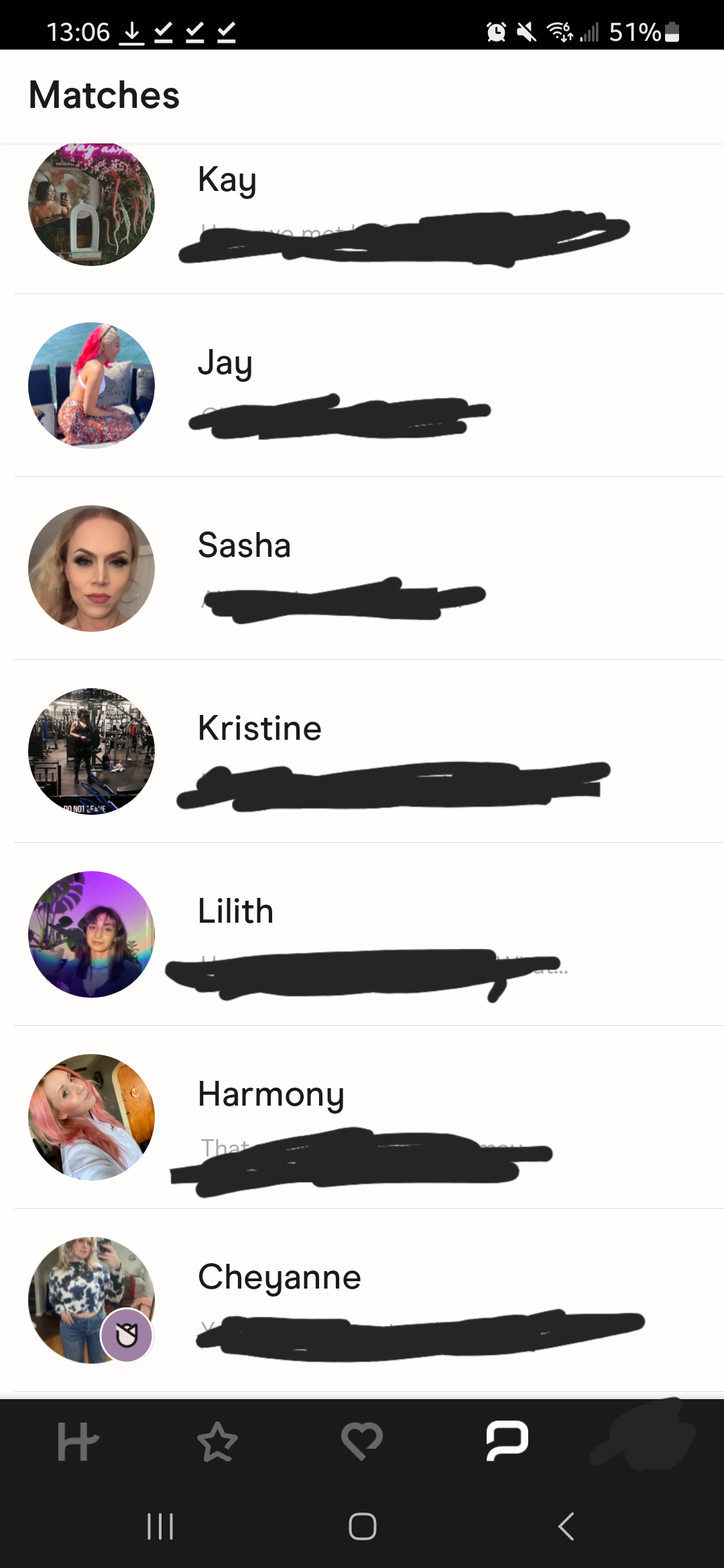Go to the phone home screen

point(362,1526)
